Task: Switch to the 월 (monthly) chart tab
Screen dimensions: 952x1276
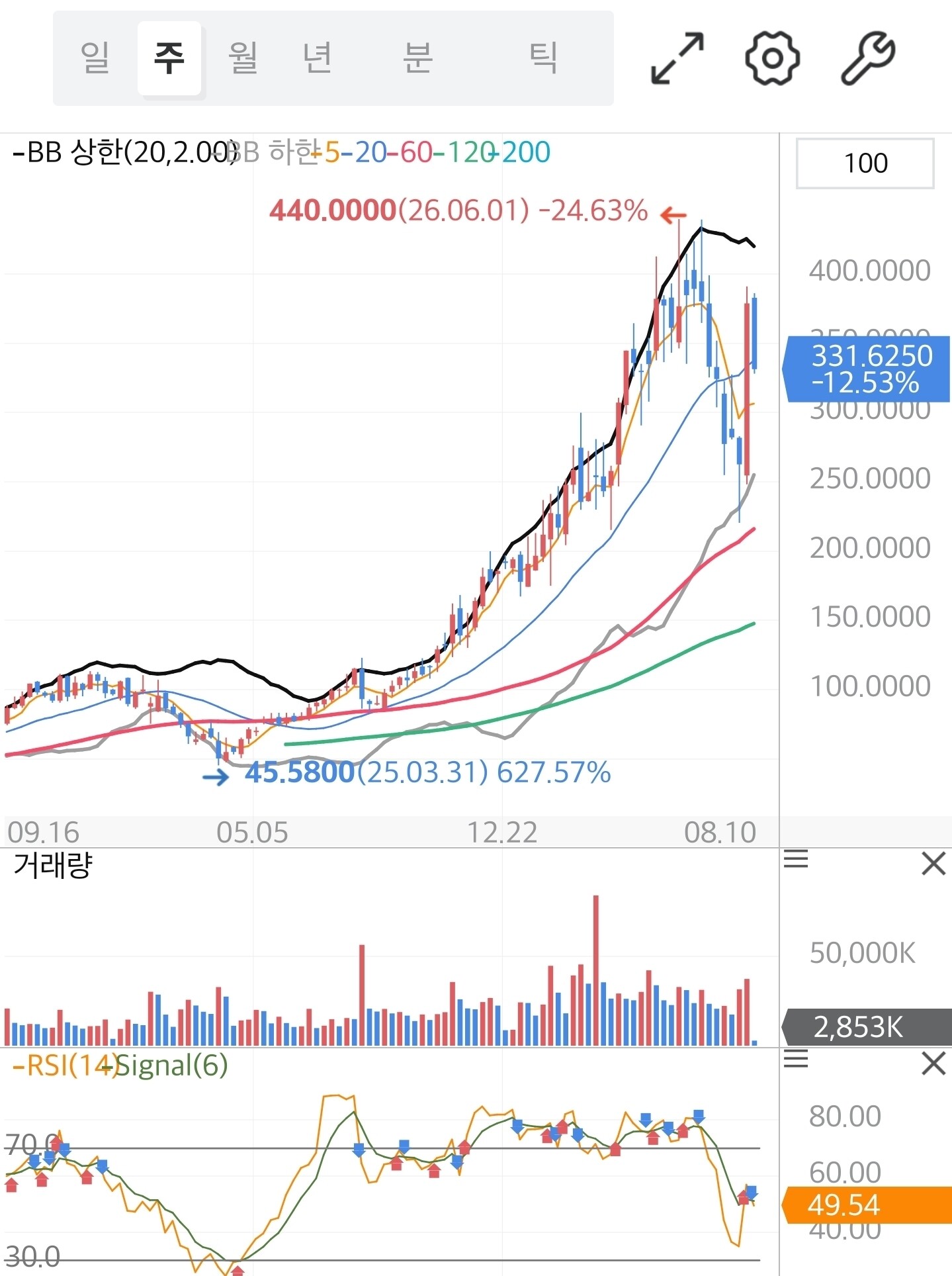Action: click(243, 58)
